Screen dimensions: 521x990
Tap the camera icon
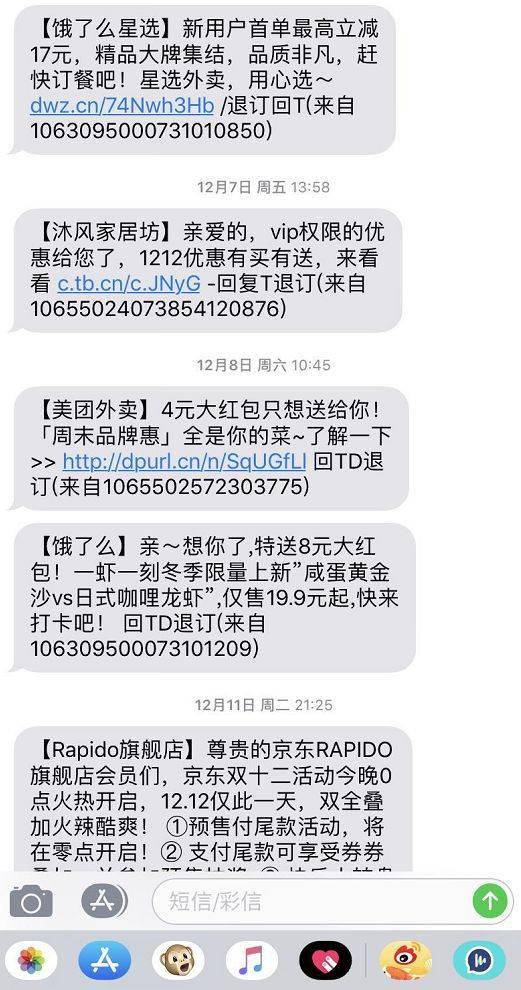click(x=31, y=901)
